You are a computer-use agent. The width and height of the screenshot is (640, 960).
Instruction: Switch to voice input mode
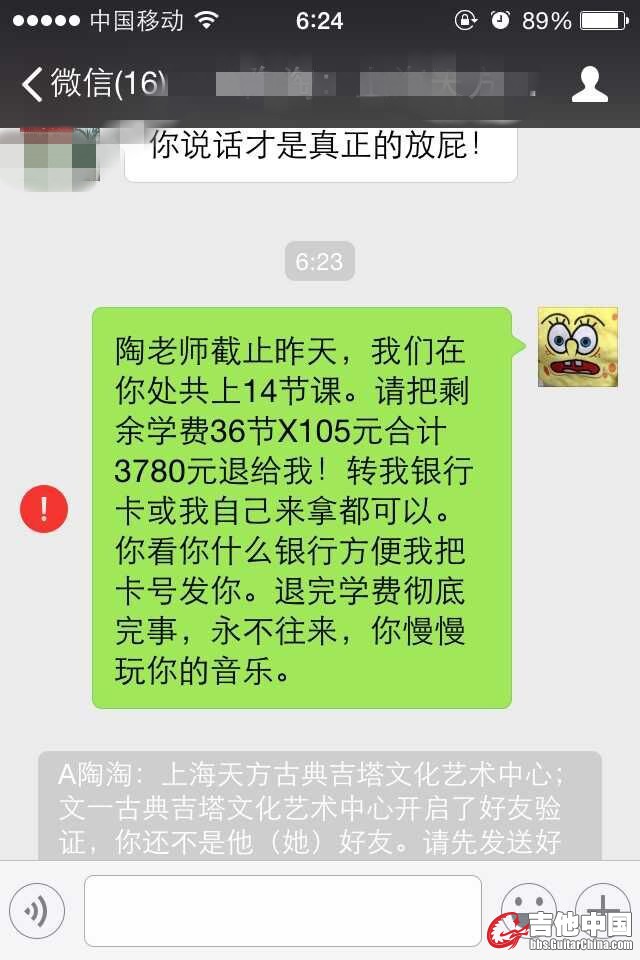(37, 910)
